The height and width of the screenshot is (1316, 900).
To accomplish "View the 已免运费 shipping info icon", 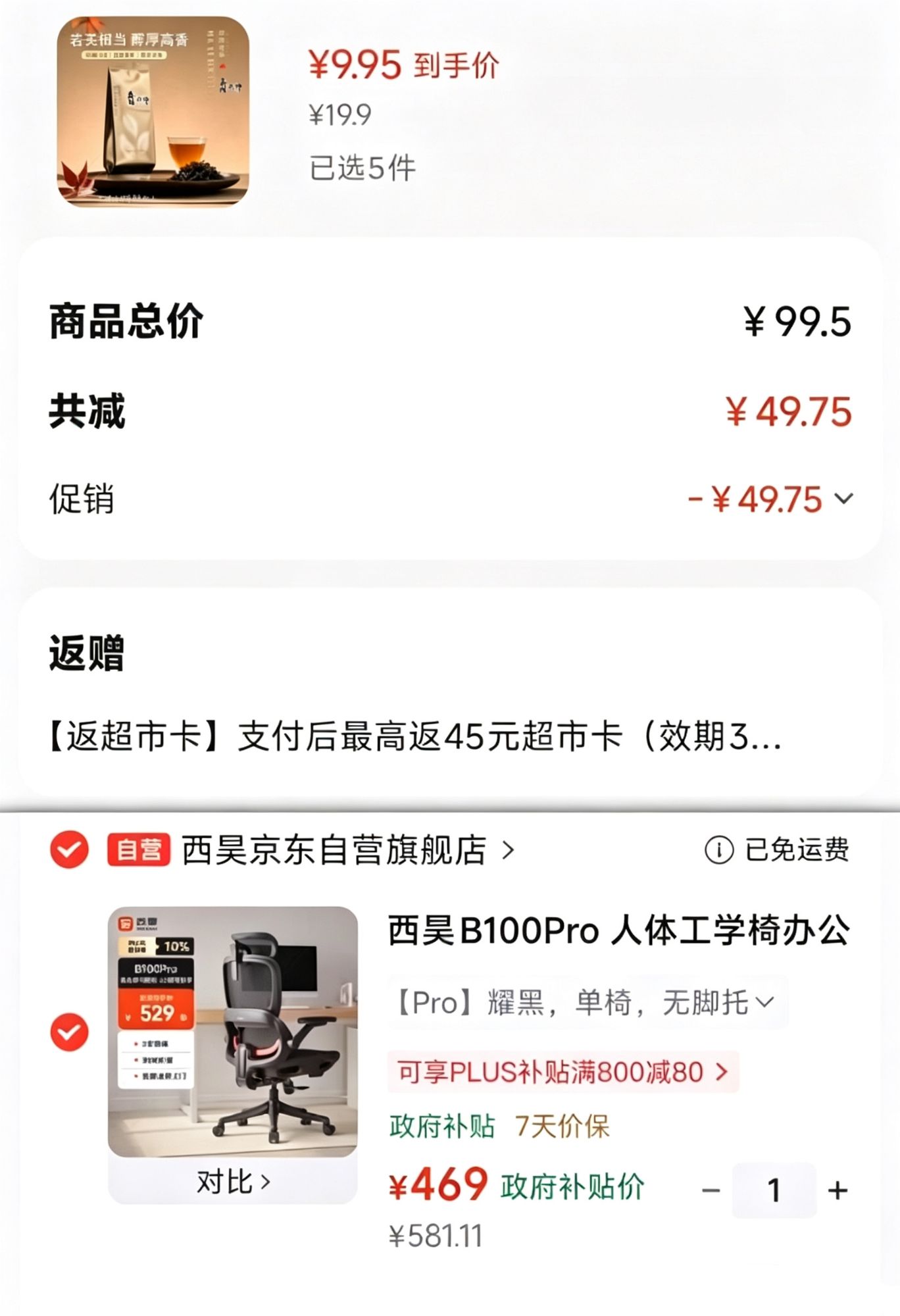I will [718, 849].
